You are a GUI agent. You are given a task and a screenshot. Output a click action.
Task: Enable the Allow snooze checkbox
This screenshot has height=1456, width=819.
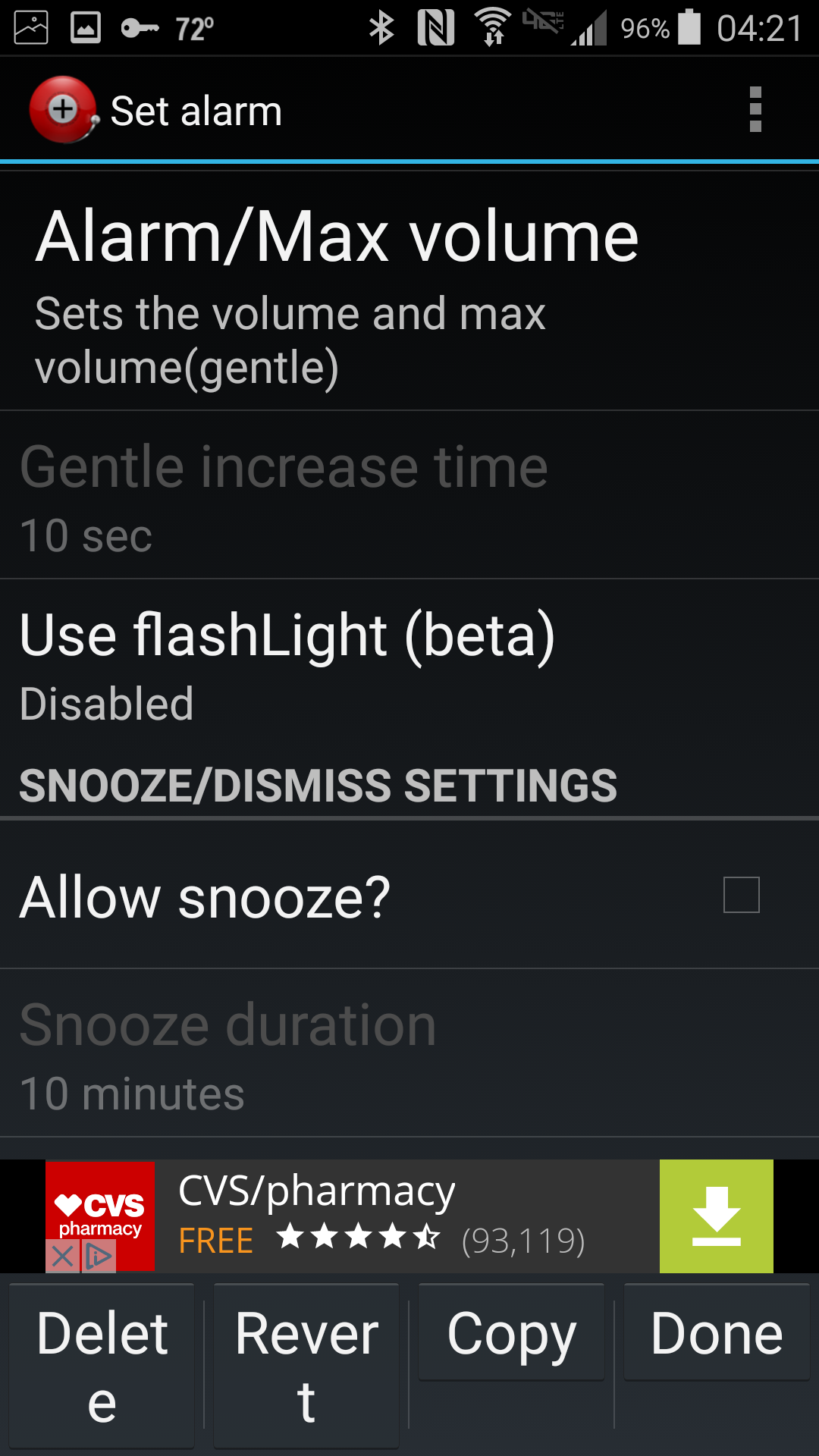pyautogui.click(x=741, y=895)
